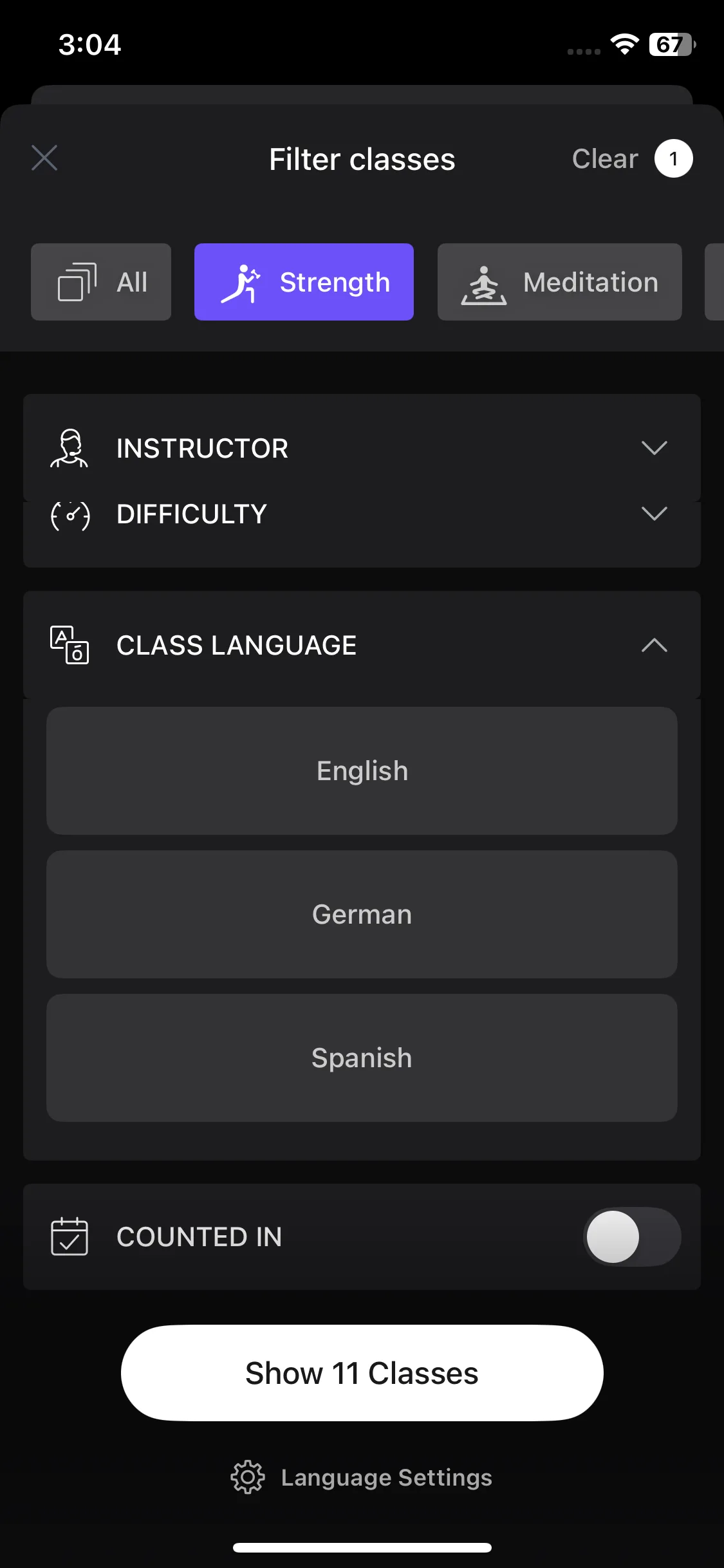Expand the Difficulty filter section
Image resolution: width=724 pixels, height=1568 pixels.
(362, 514)
